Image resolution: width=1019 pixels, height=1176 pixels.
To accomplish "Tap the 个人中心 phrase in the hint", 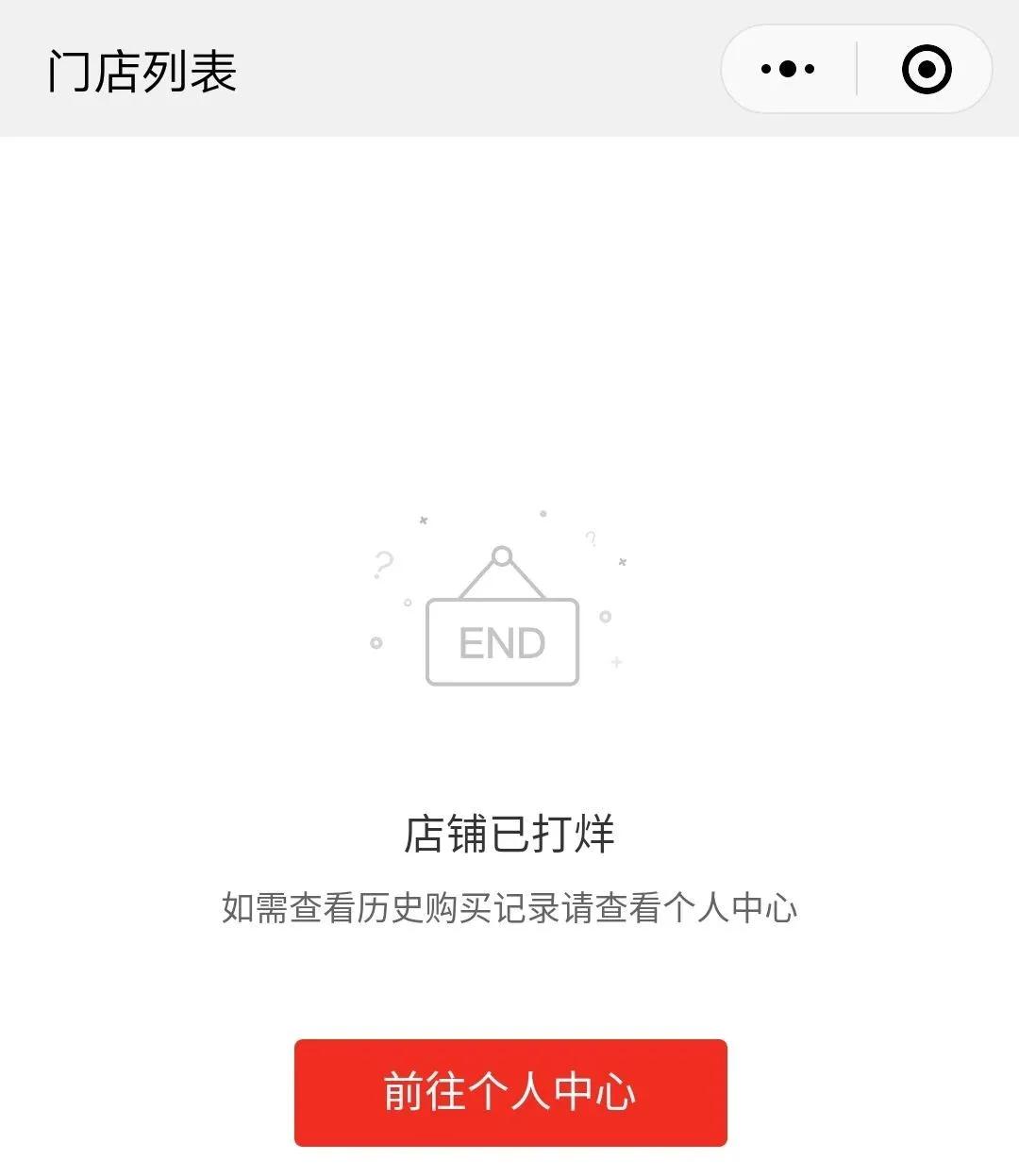I will click(744, 906).
